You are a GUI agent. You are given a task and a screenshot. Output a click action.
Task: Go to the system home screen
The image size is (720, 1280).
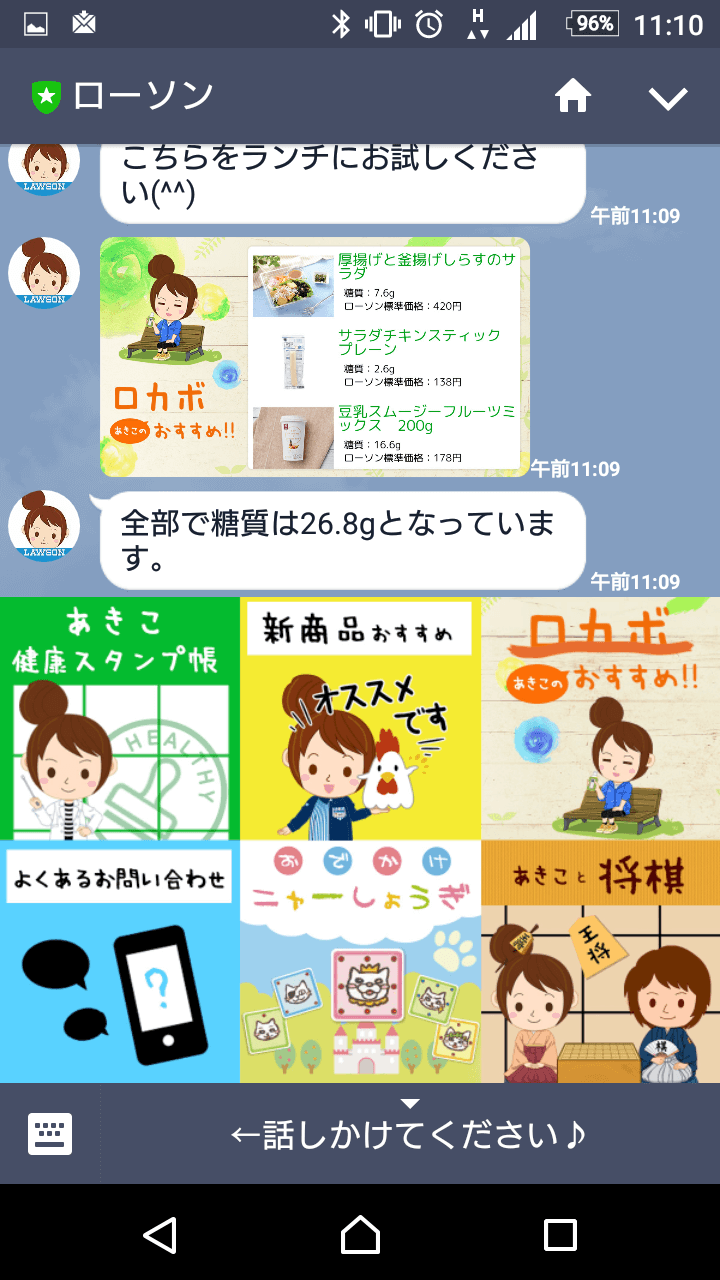(360, 1234)
